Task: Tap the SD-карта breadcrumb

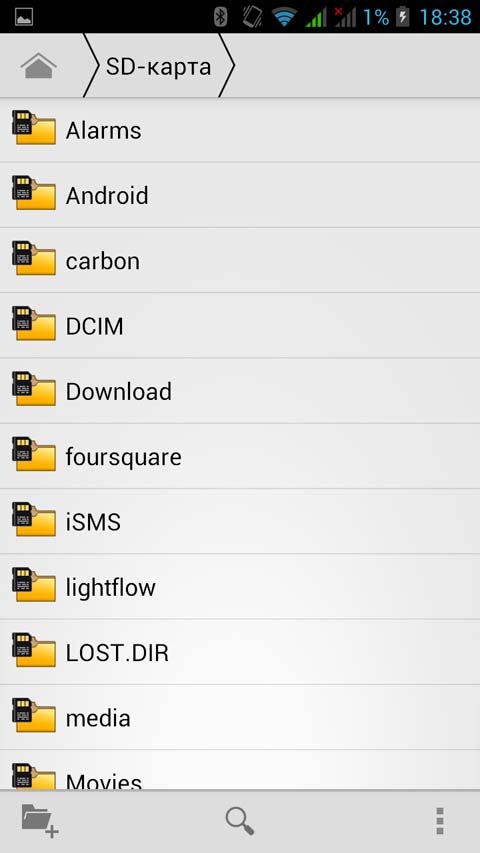Action: point(158,66)
